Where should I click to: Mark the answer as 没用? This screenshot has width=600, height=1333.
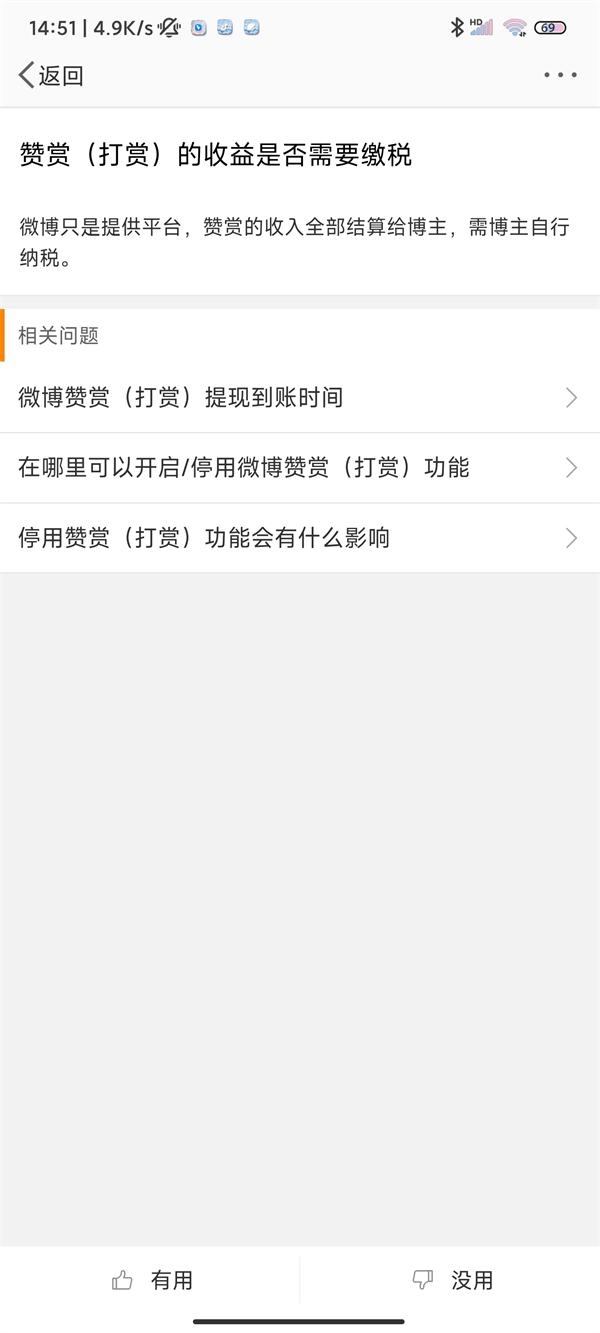point(452,1280)
